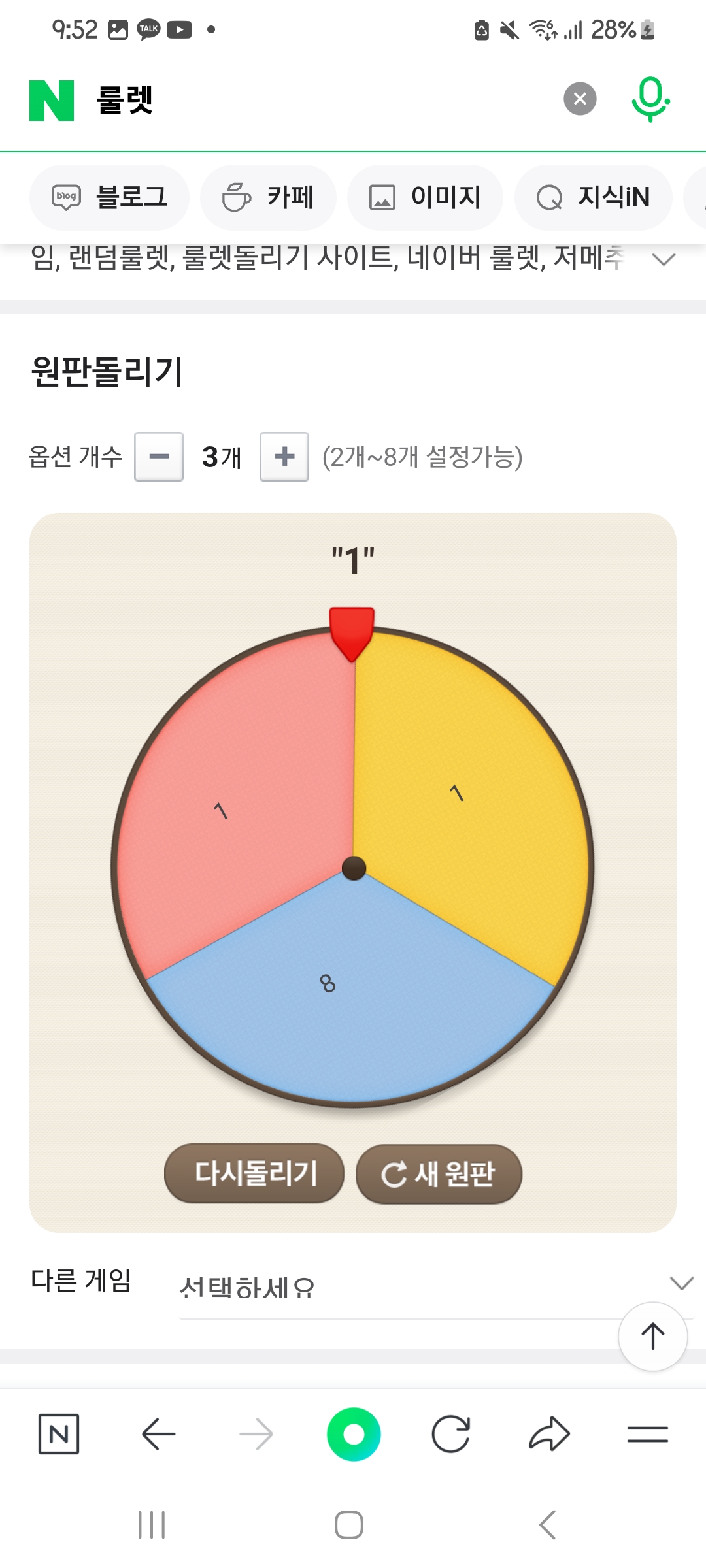
Task: Increase option count with plus button
Action: (284, 457)
